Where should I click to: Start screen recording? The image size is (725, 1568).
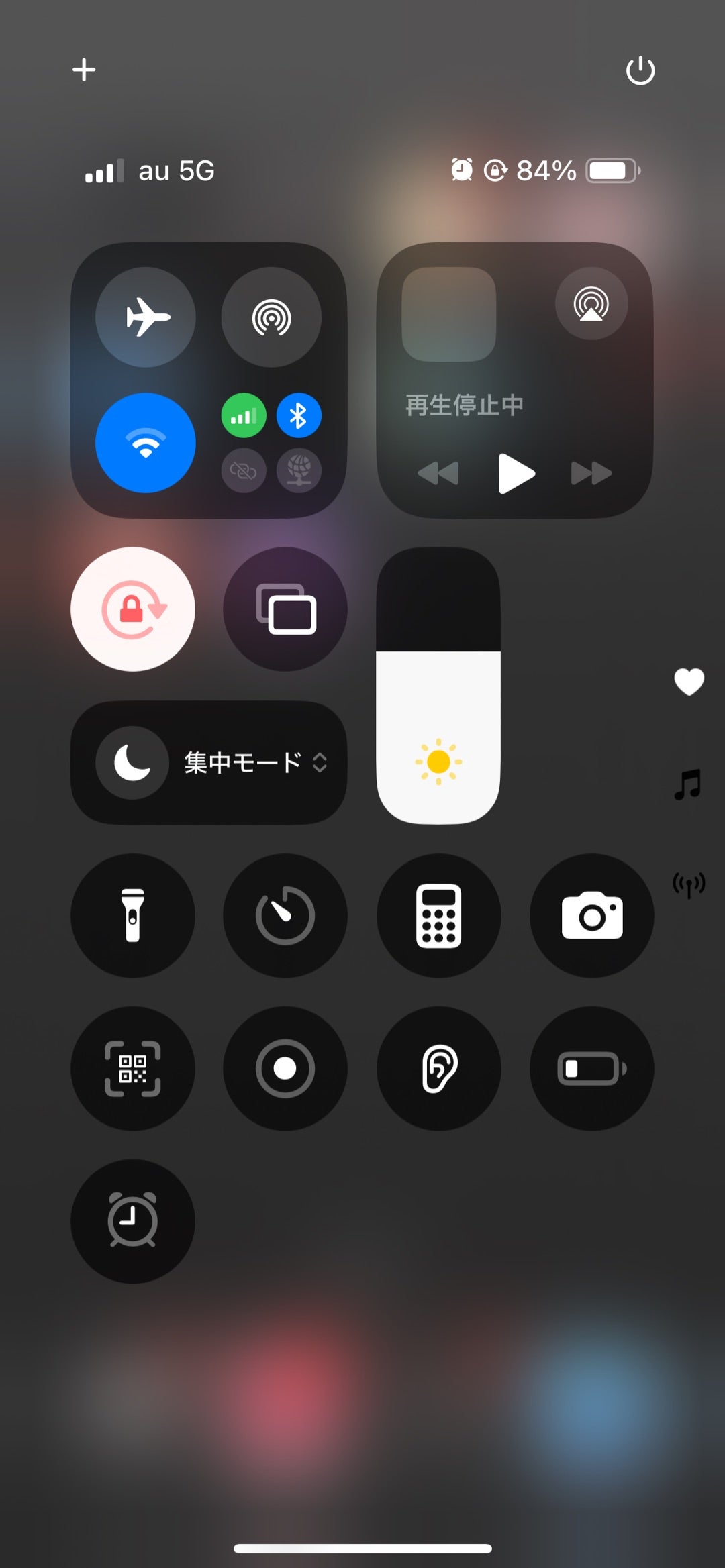coord(285,1069)
